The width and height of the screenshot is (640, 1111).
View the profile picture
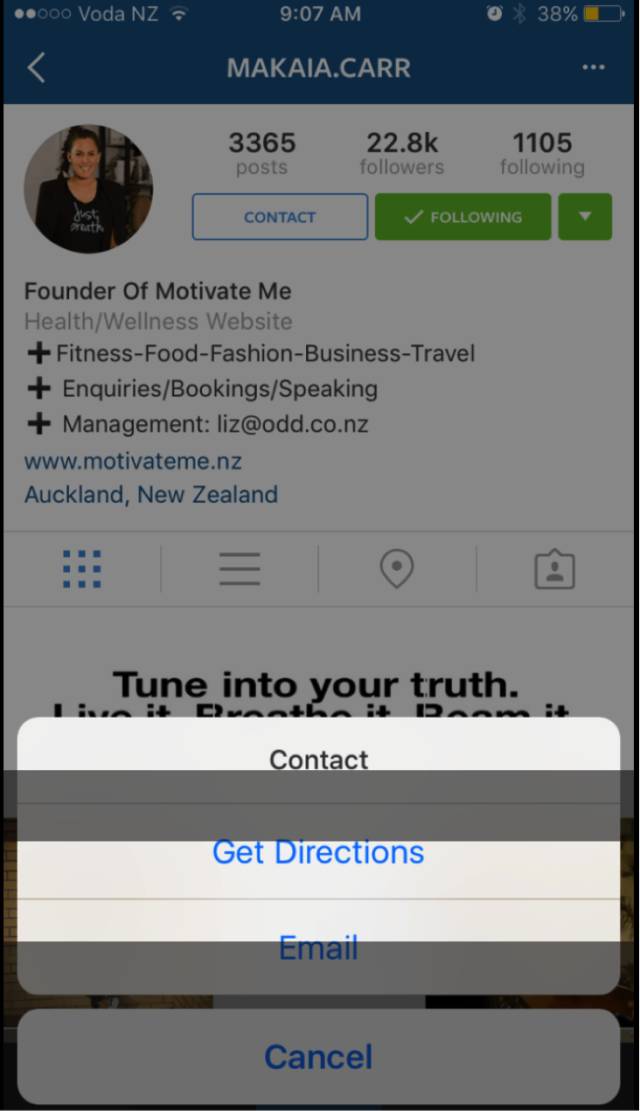[x=89, y=188]
